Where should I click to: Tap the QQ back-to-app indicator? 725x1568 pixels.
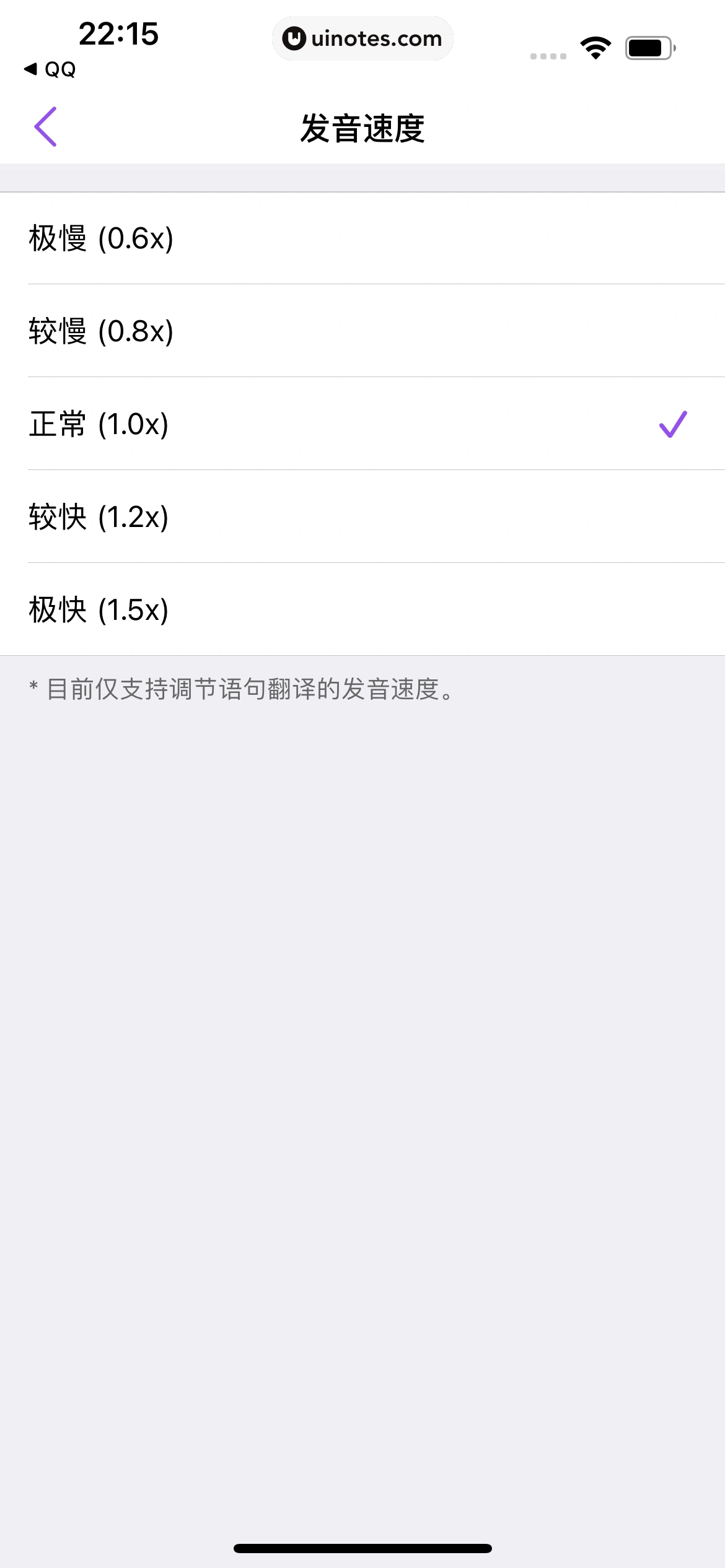50,69
